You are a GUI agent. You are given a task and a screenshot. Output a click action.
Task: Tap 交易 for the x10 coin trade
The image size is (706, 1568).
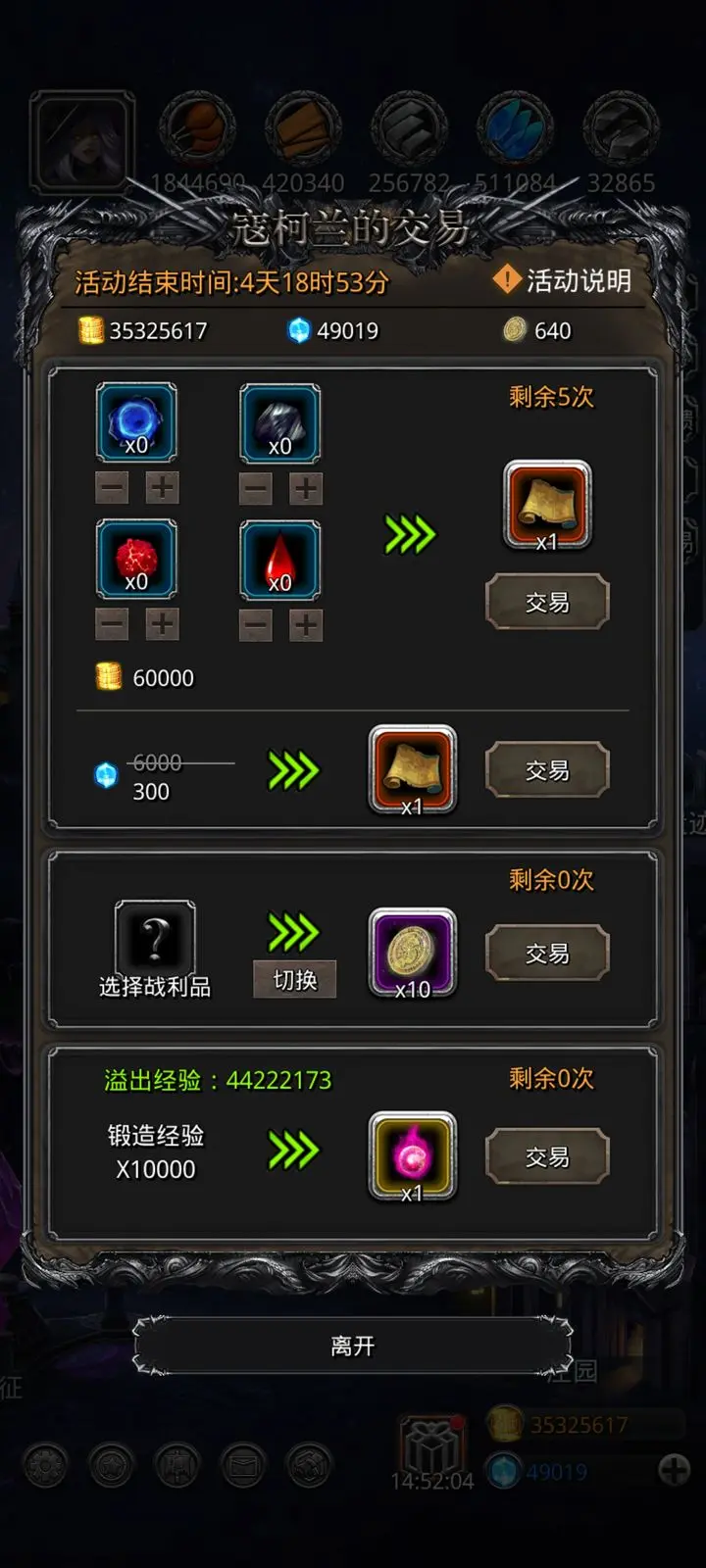(547, 953)
